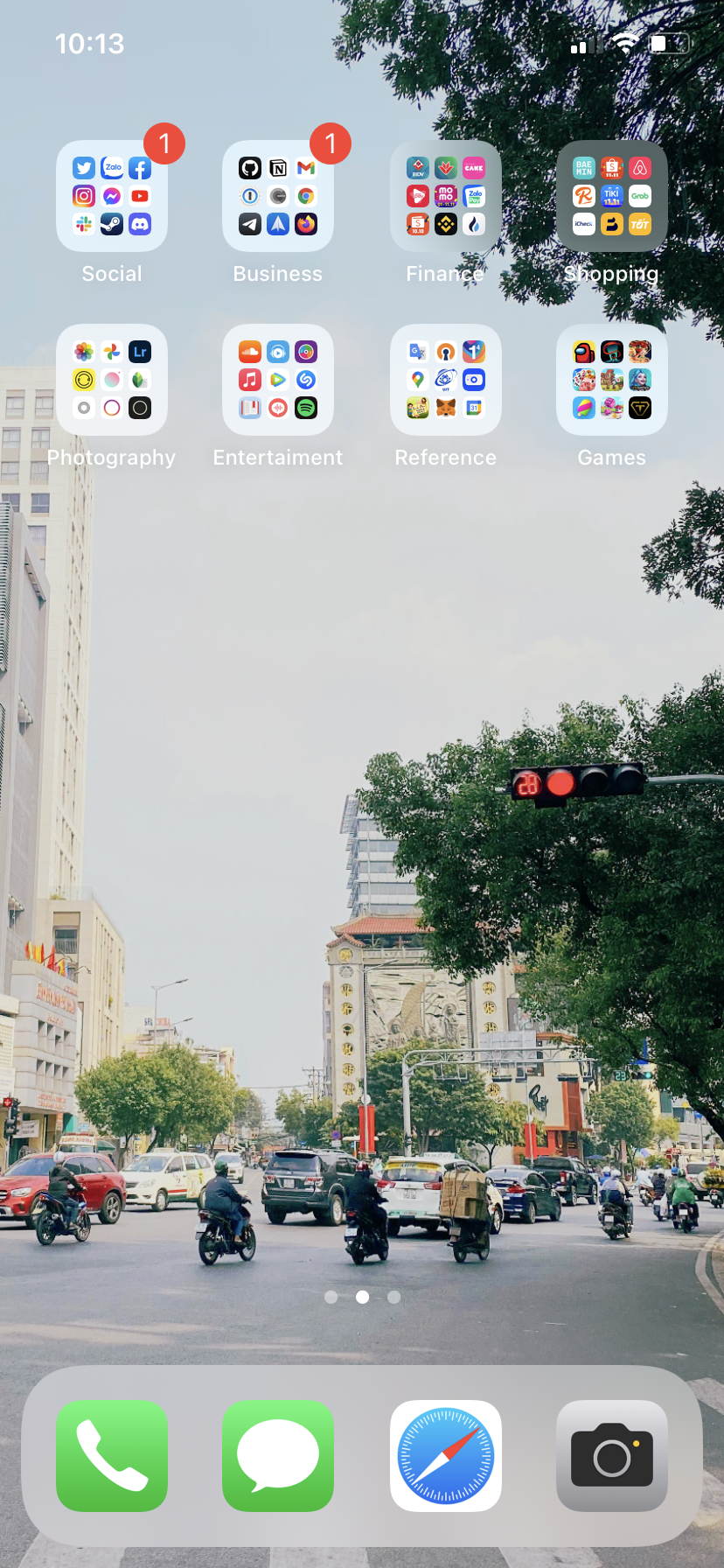Viewport: 724px width, 1568px height.
Task: Open the Shopping folder
Action: pyautogui.click(x=612, y=196)
